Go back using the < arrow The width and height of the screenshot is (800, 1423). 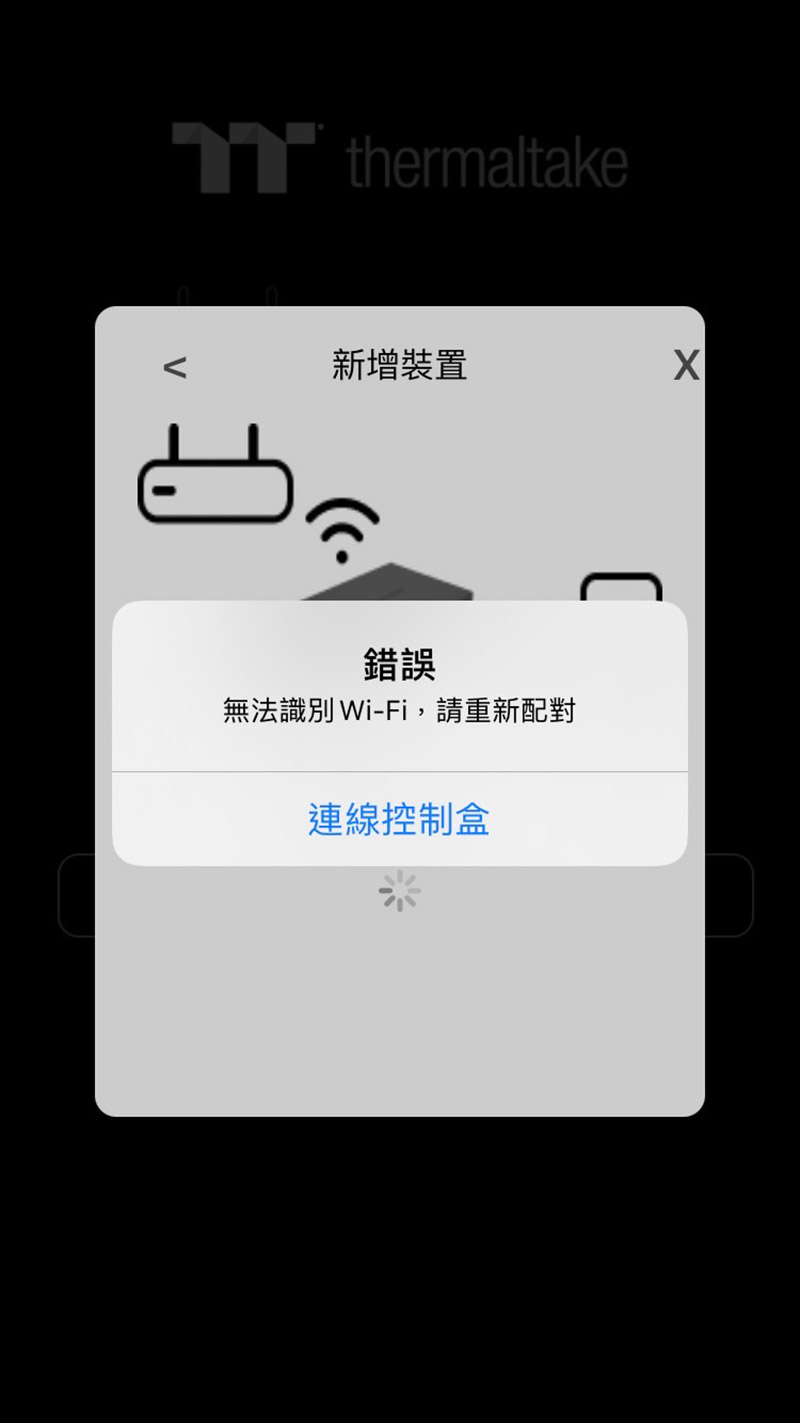[175, 367]
